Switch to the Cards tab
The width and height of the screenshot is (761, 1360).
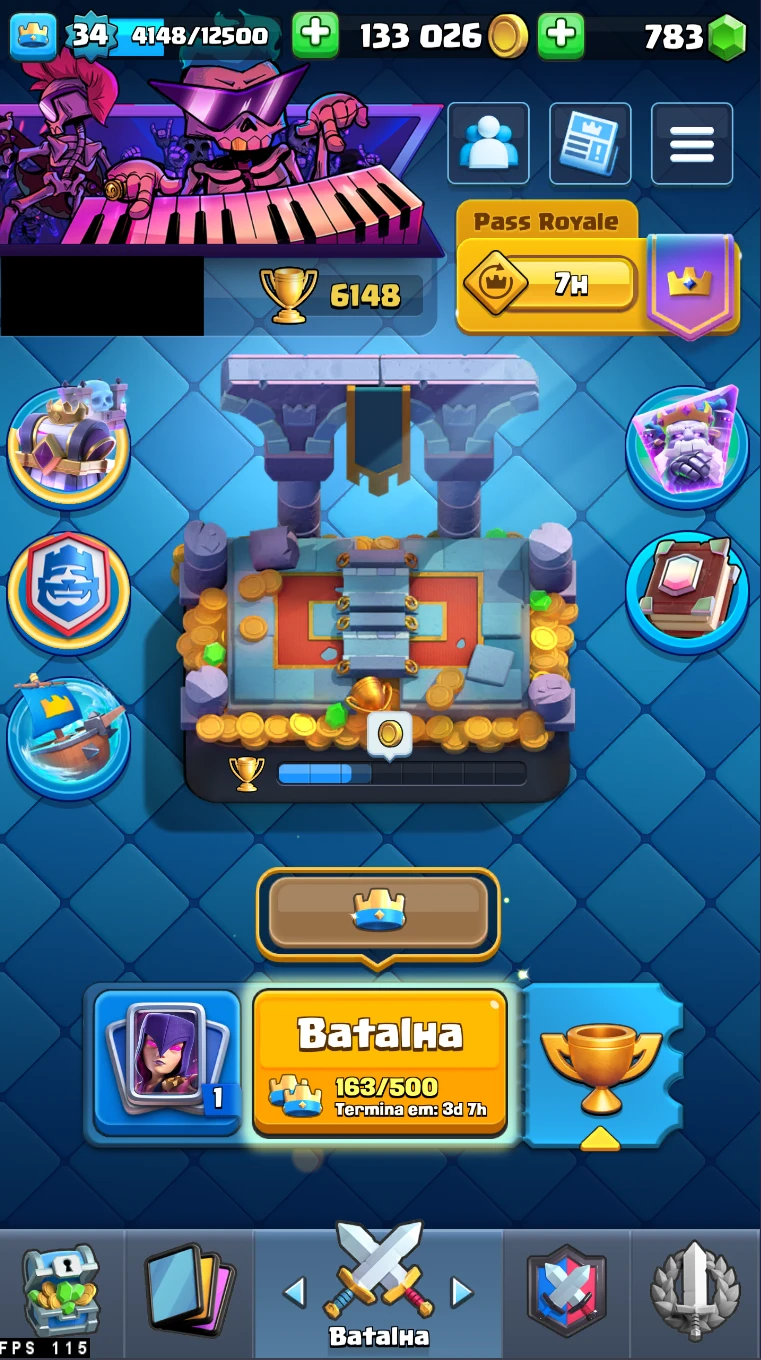pyautogui.click(x=188, y=1290)
